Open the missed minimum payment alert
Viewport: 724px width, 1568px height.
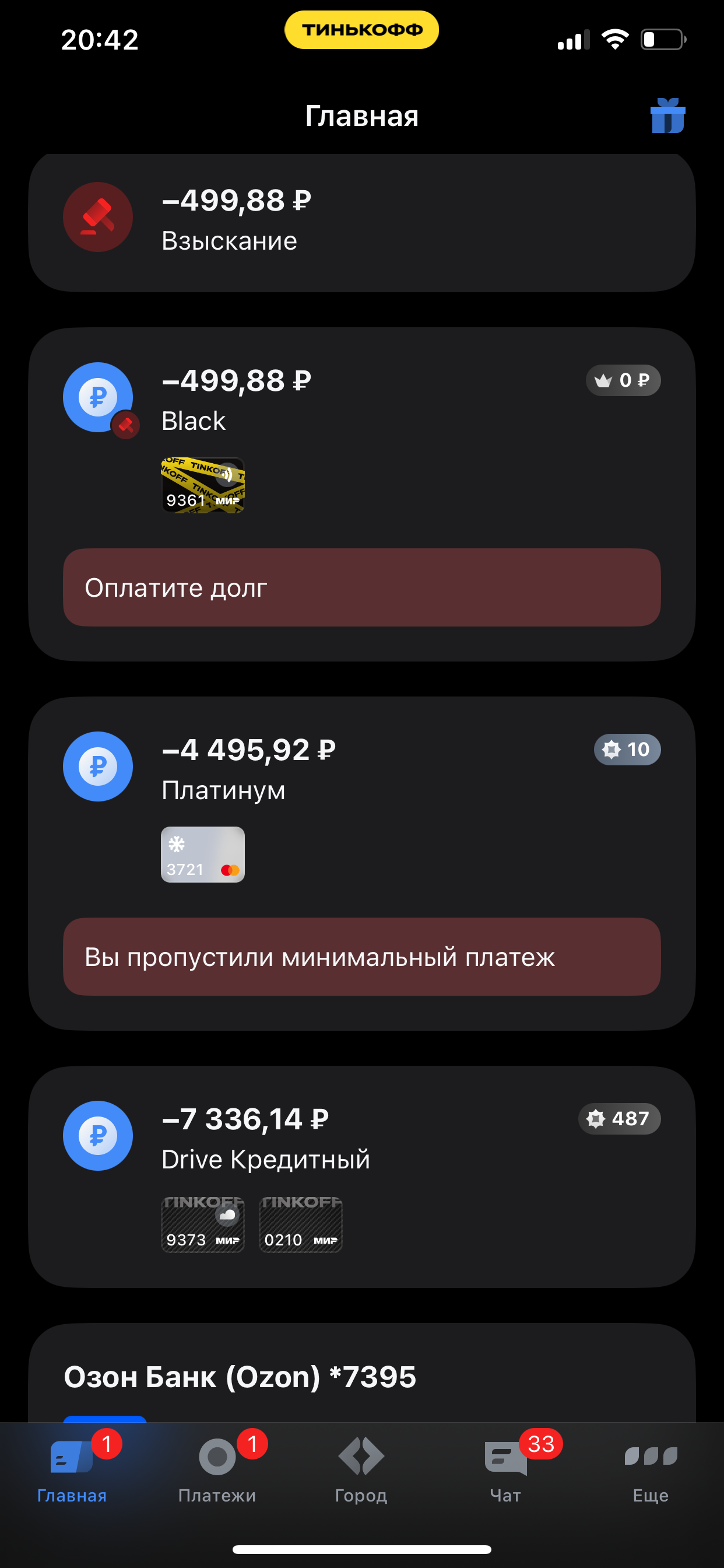pyautogui.click(x=361, y=957)
